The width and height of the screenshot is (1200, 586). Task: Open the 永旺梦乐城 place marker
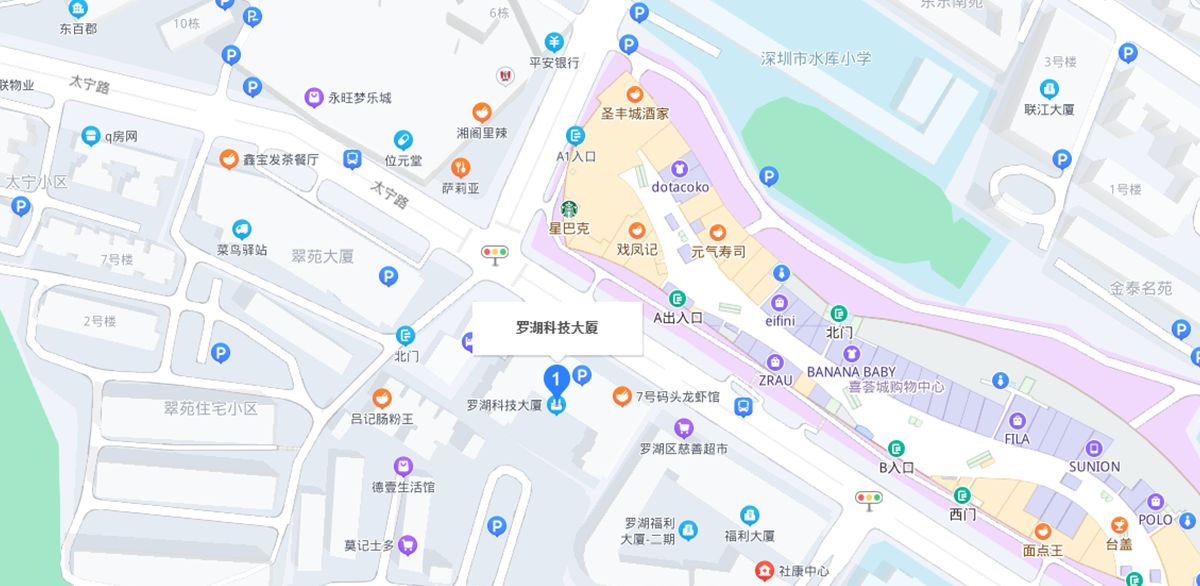[314, 97]
